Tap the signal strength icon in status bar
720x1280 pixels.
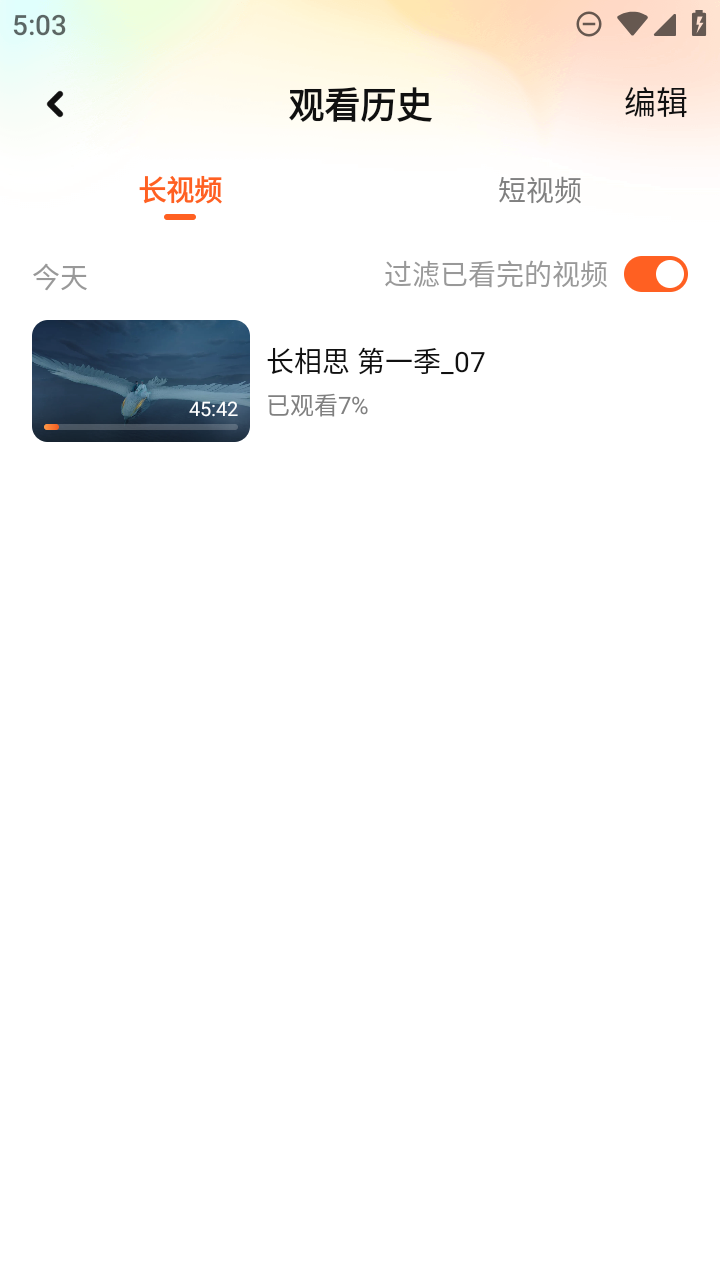click(665, 24)
